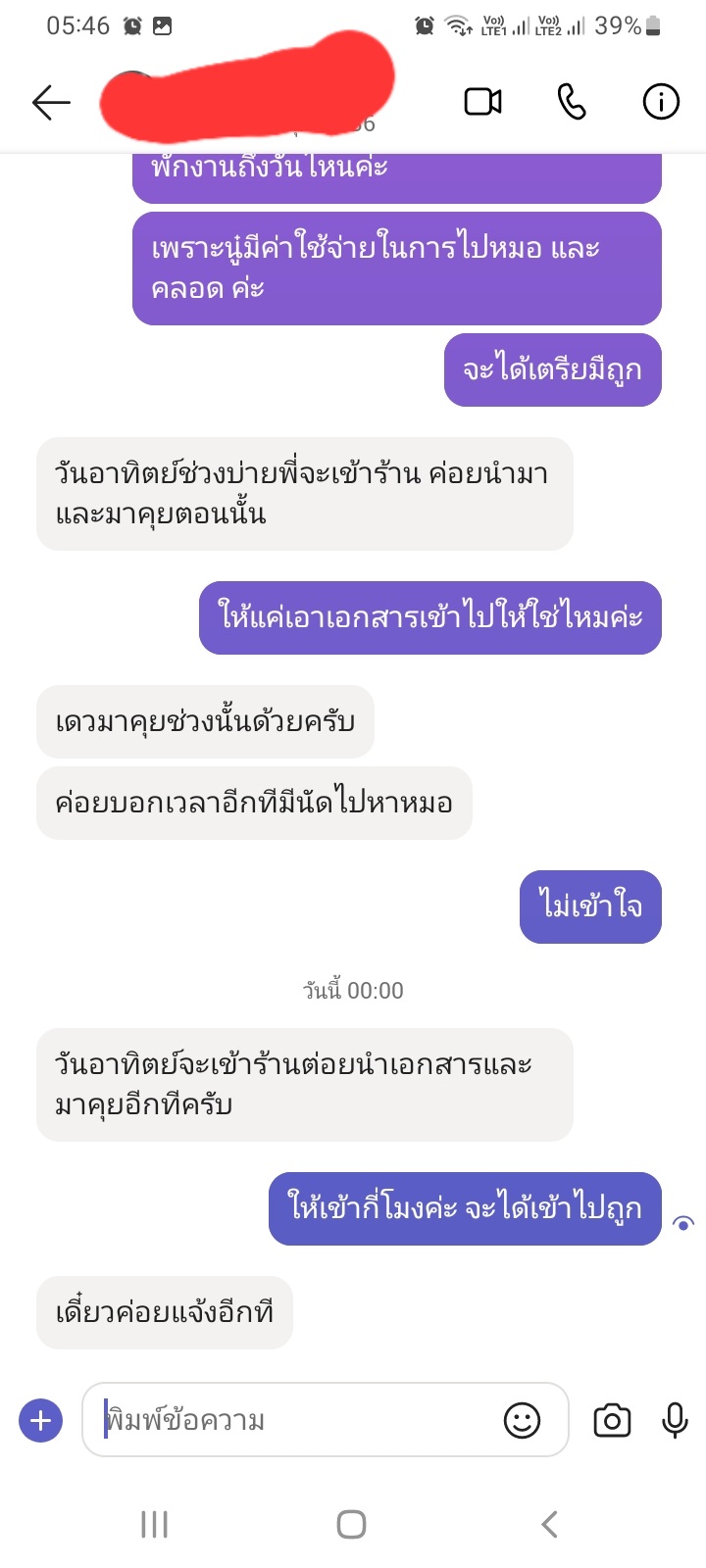Open the emoji picker

(522, 1420)
